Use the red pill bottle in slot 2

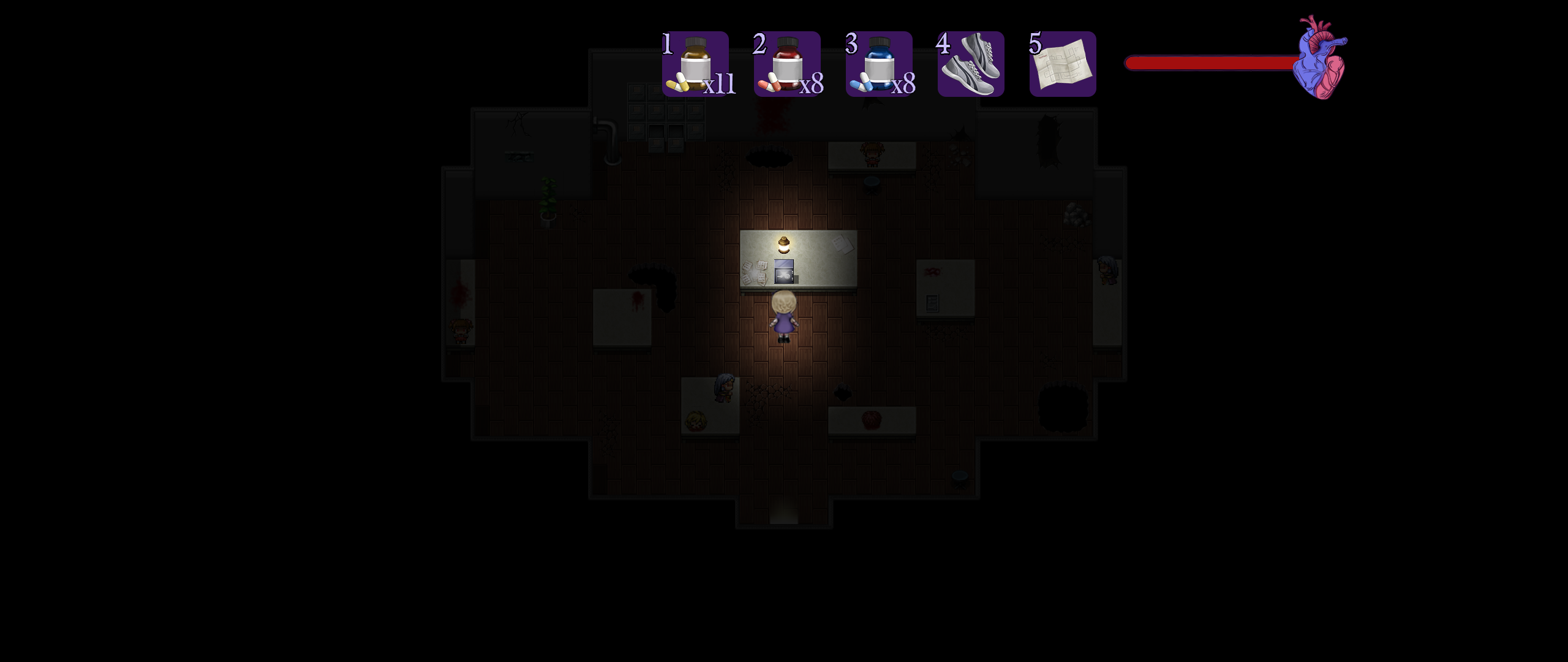coord(787,64)
